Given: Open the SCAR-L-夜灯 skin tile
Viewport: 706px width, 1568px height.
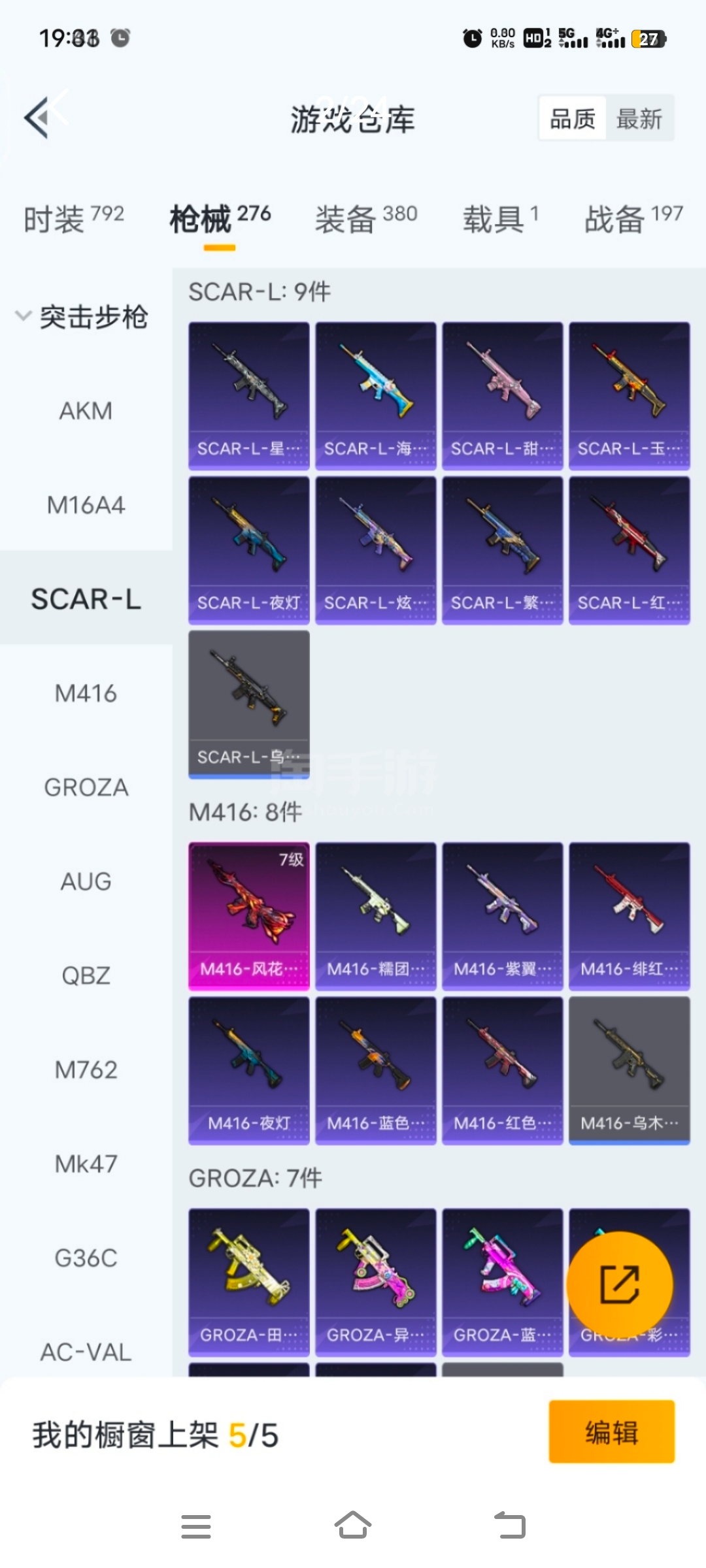Looking at the screenshot, I should point(249,550).
